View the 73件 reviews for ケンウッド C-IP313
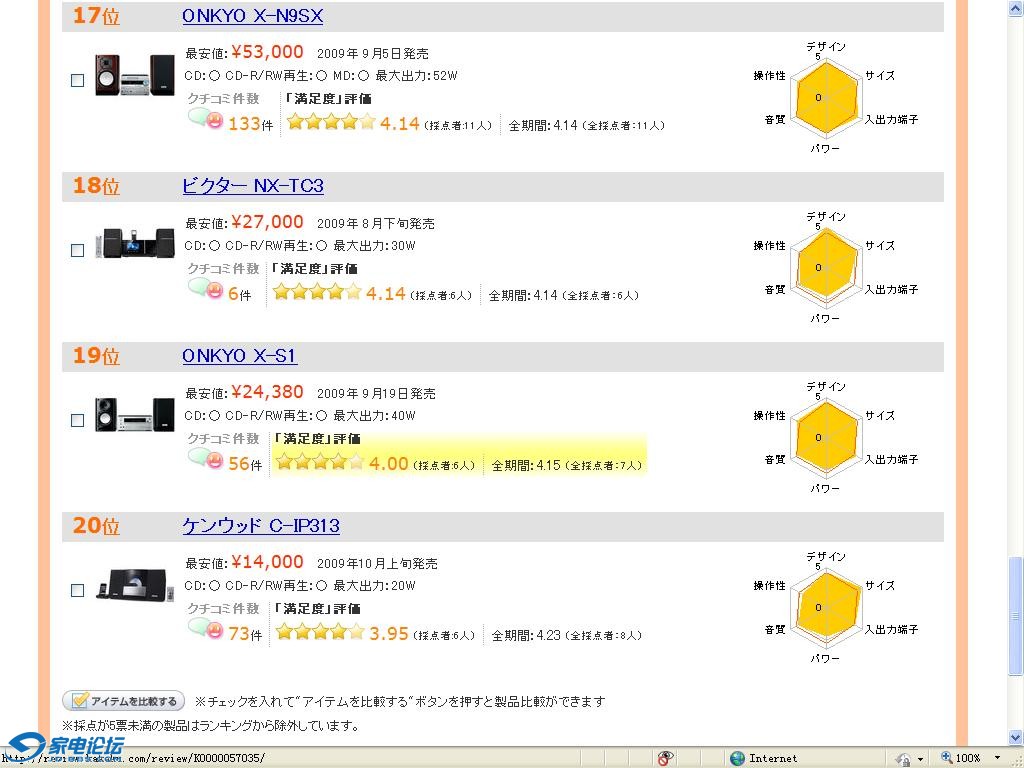 pyautogui.click(x=244, y=634)
